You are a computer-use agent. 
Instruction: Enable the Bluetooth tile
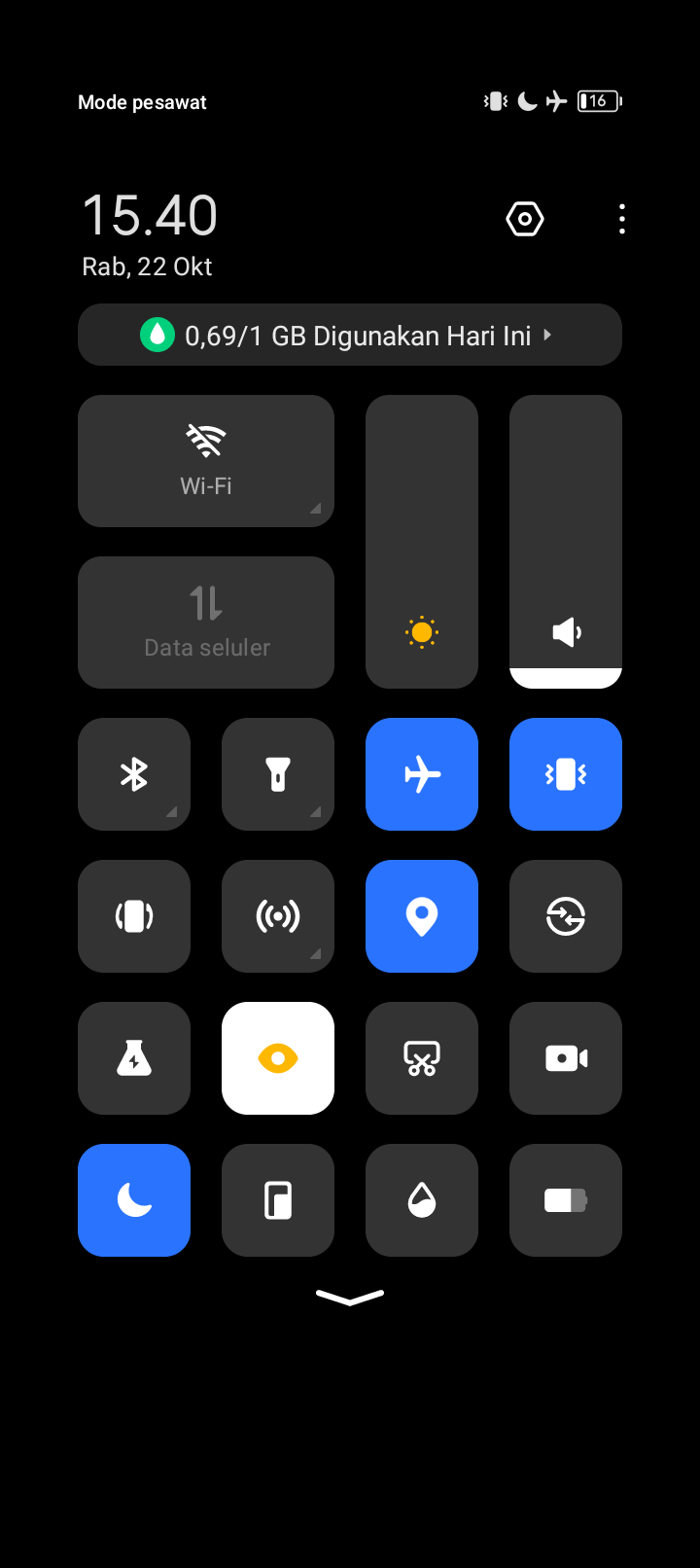pyautogui.click(x=134, y=774)
